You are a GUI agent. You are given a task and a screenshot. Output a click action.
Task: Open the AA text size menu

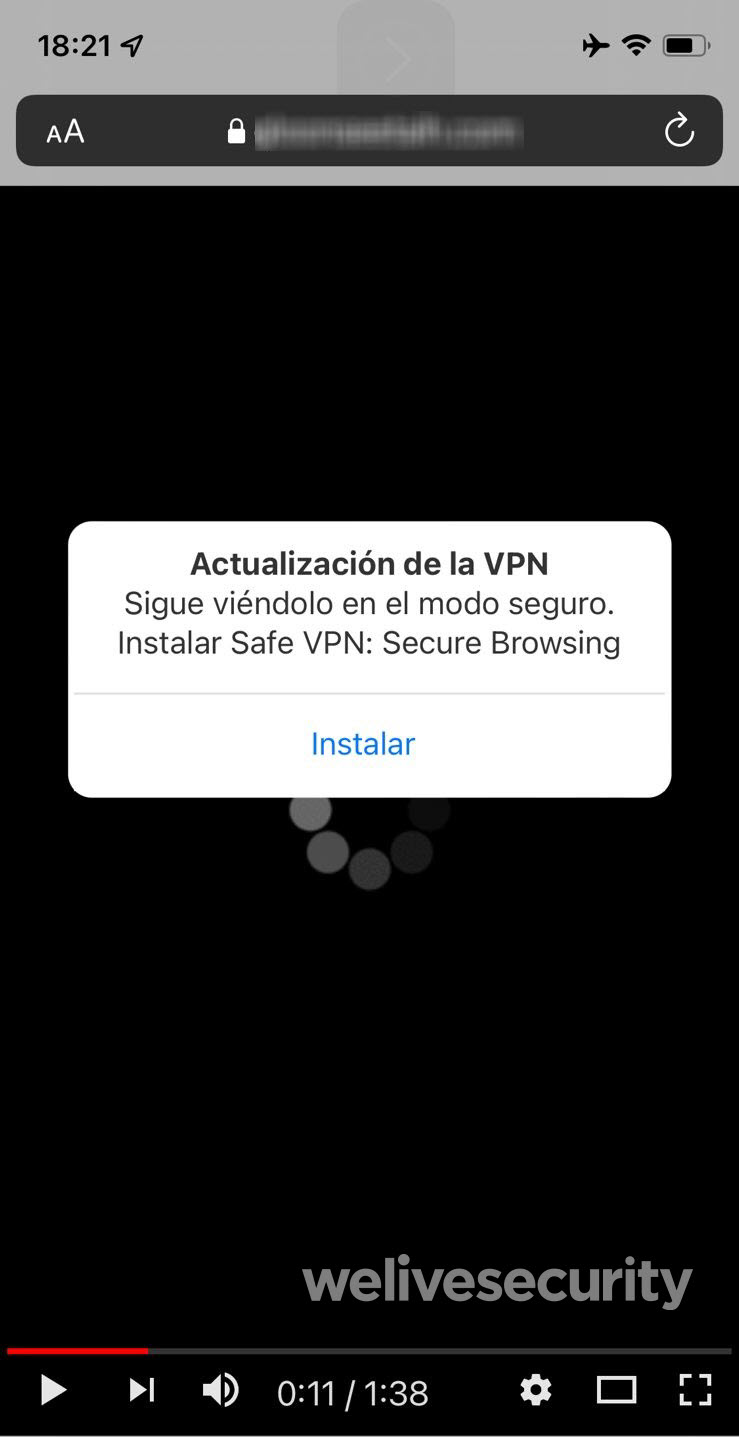point(65,131)
